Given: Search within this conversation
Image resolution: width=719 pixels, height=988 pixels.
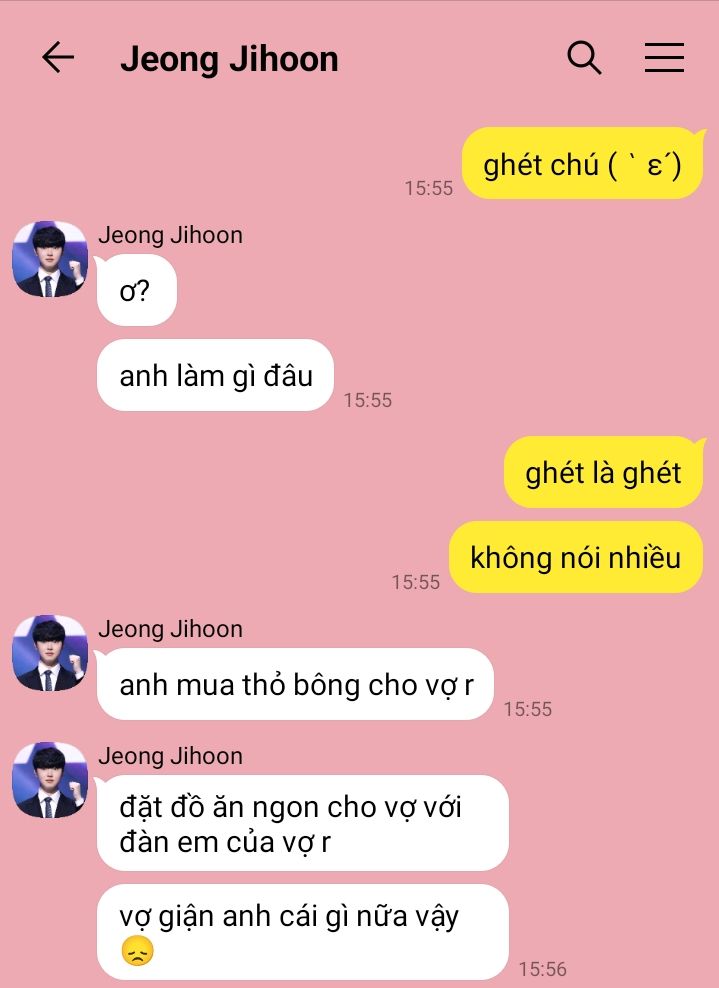Looking at the screenshot, I should 584,57.
